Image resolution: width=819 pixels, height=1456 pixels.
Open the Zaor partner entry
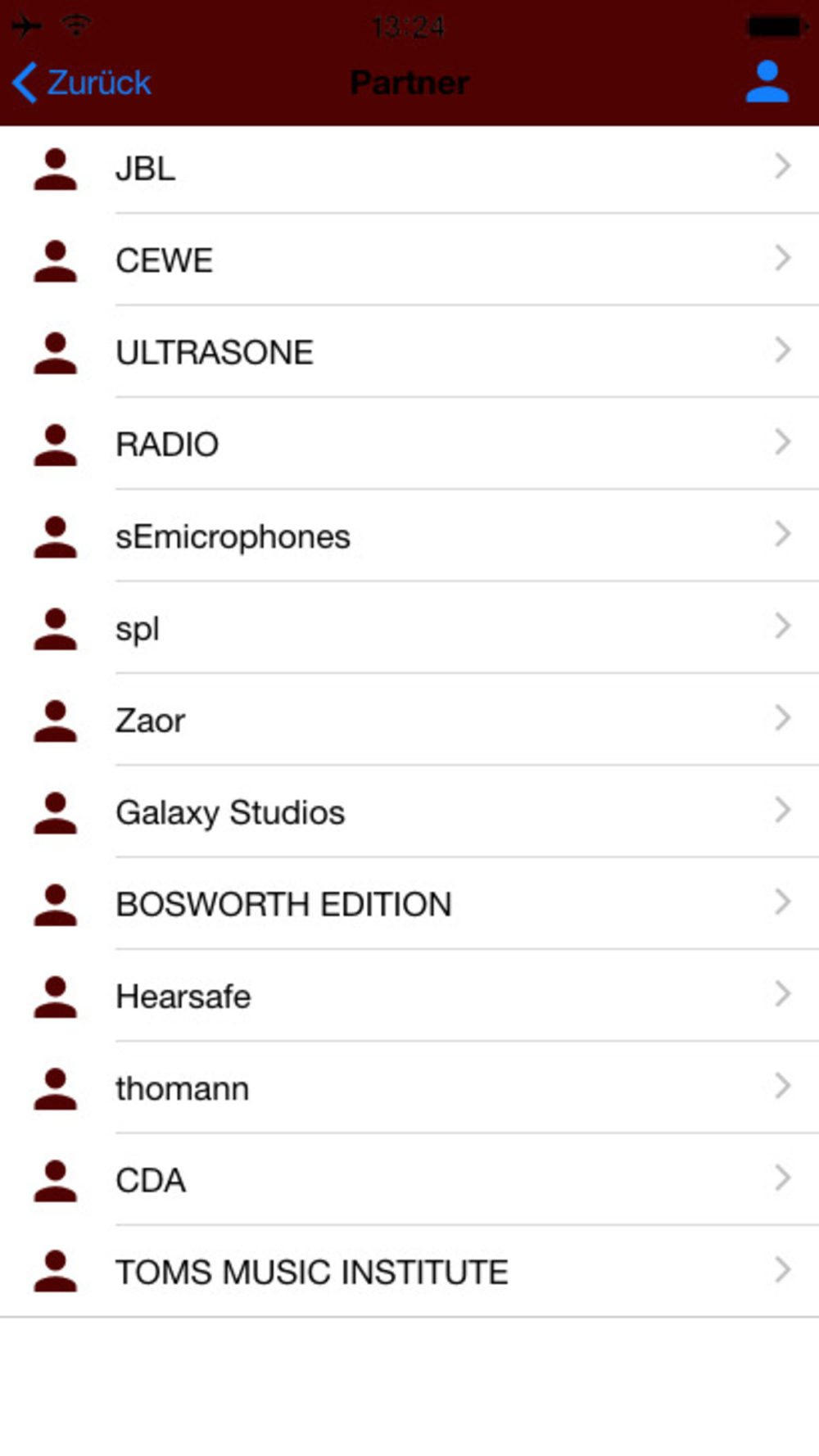coord(409,720)
